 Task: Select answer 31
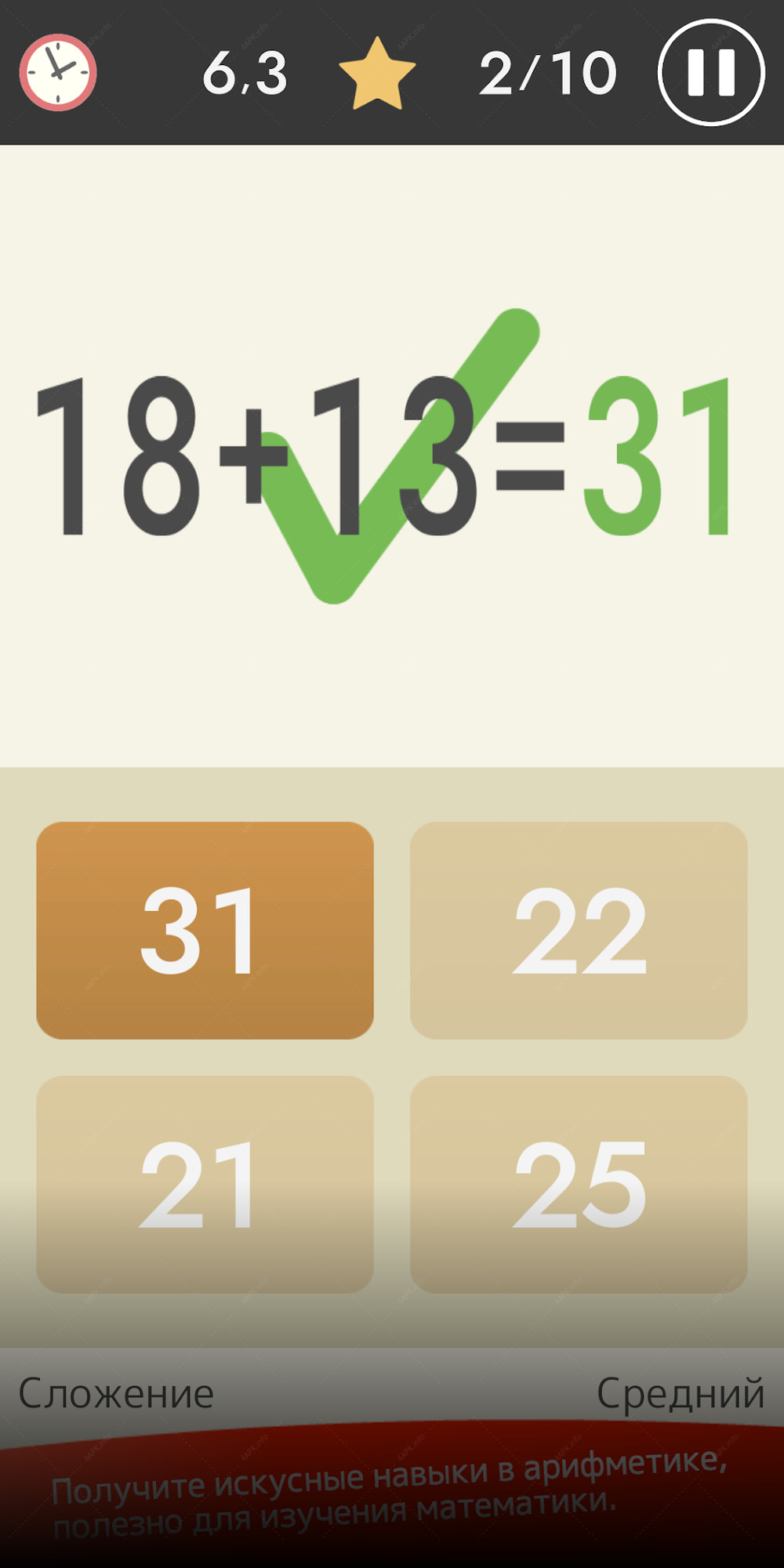(x=205, y=931)
